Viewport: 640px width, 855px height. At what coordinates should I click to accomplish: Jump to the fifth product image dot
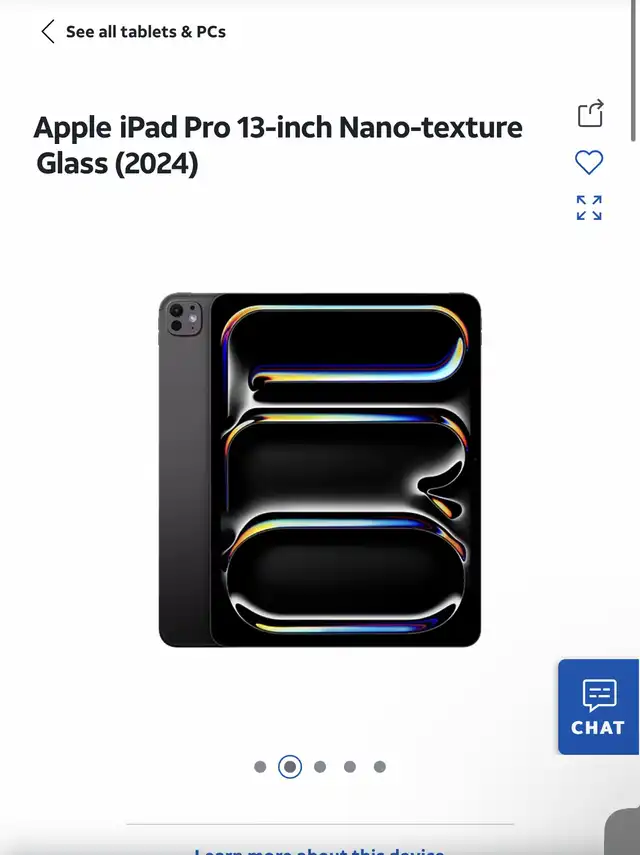380,767
